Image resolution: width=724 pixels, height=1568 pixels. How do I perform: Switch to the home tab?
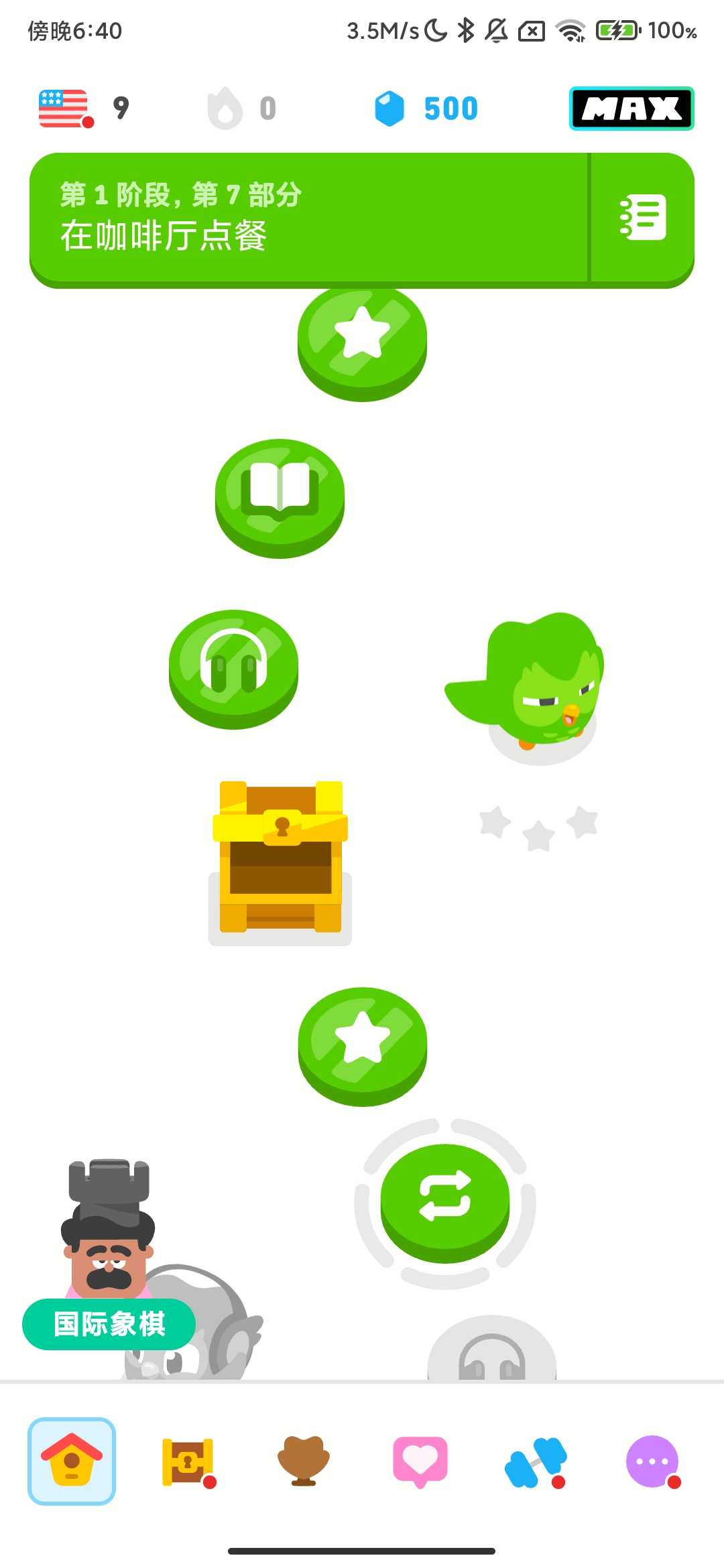point(72,1461)
